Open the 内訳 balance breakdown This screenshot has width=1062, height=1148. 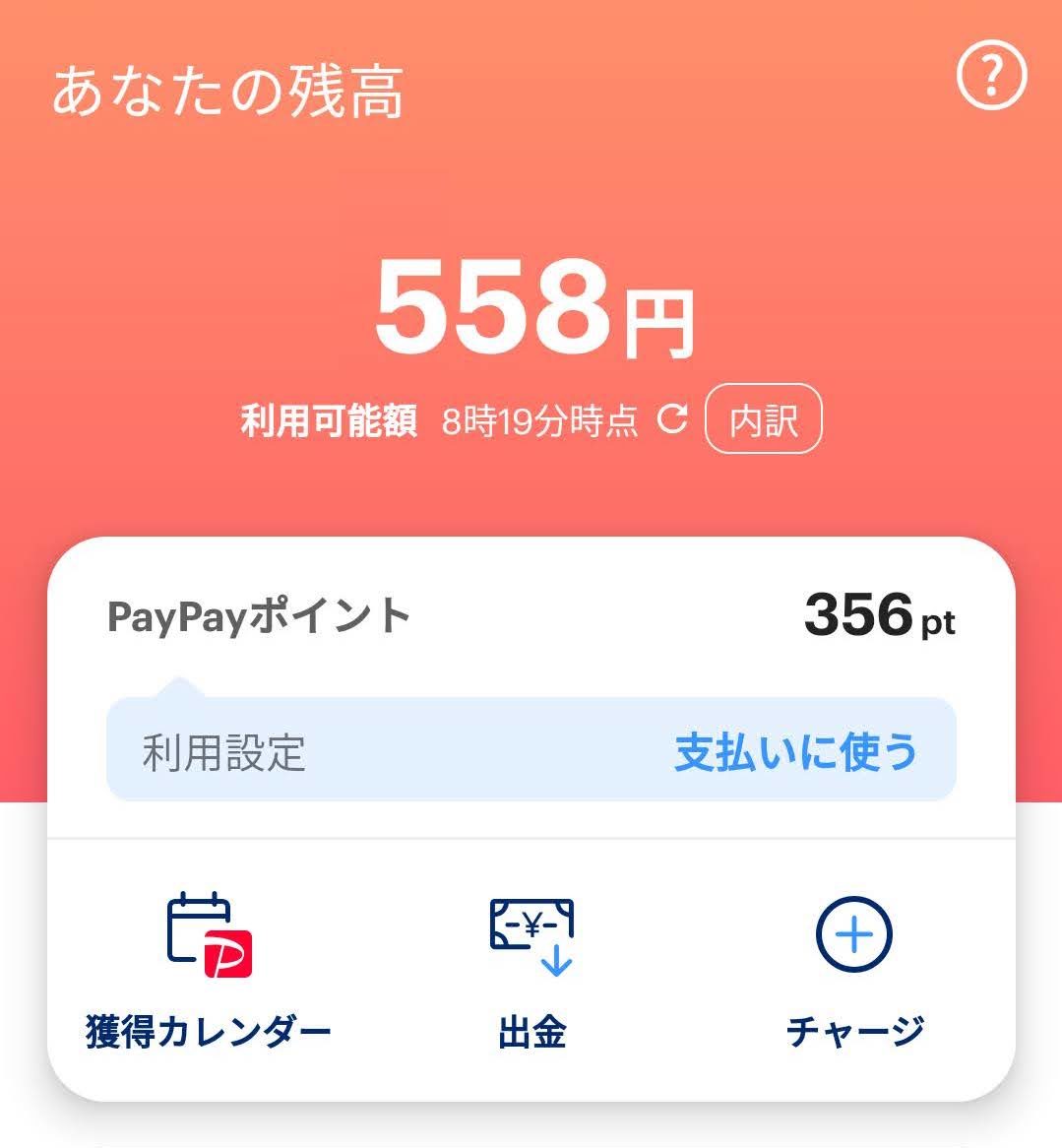click(x=763, y=419)
